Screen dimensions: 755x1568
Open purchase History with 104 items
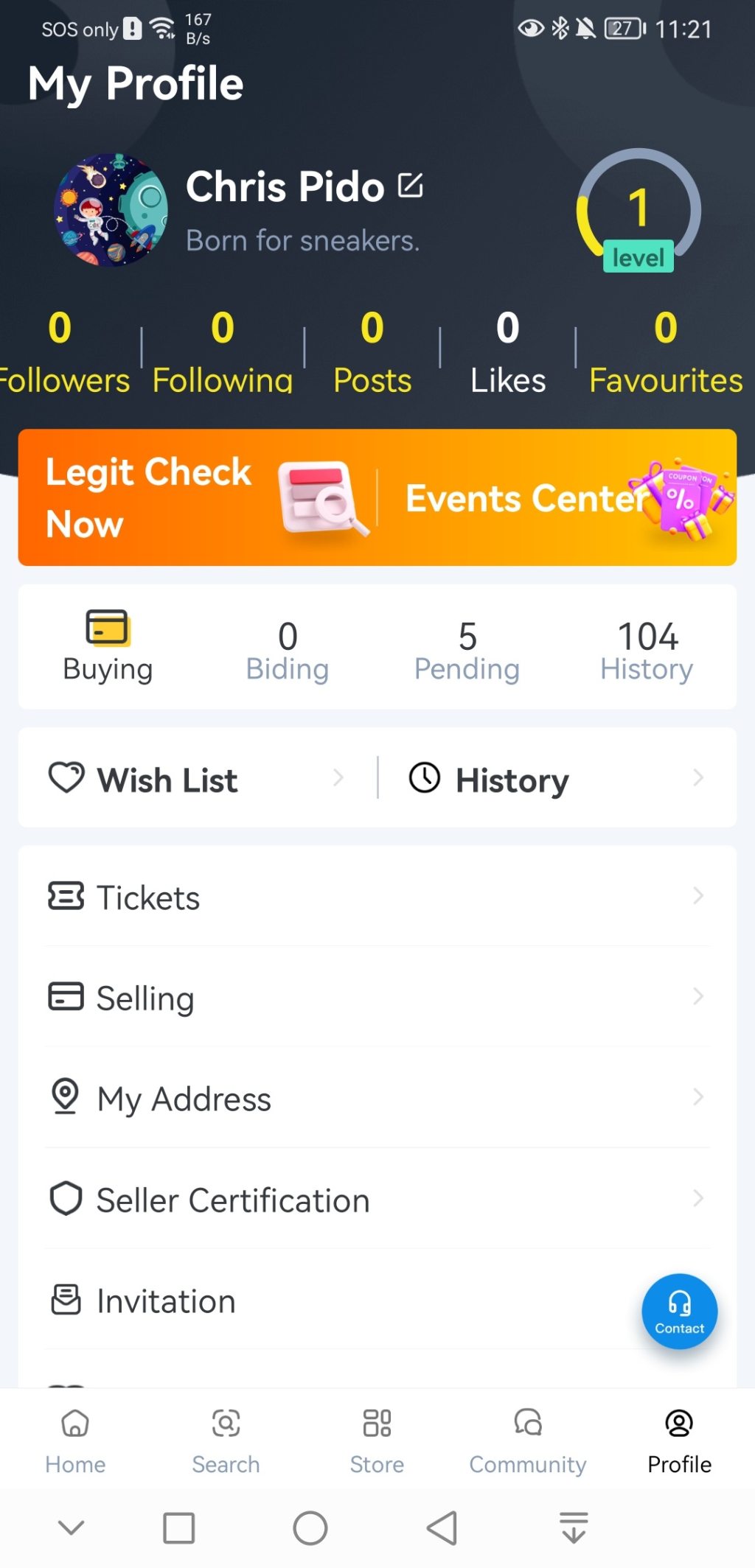pos(647,651)
